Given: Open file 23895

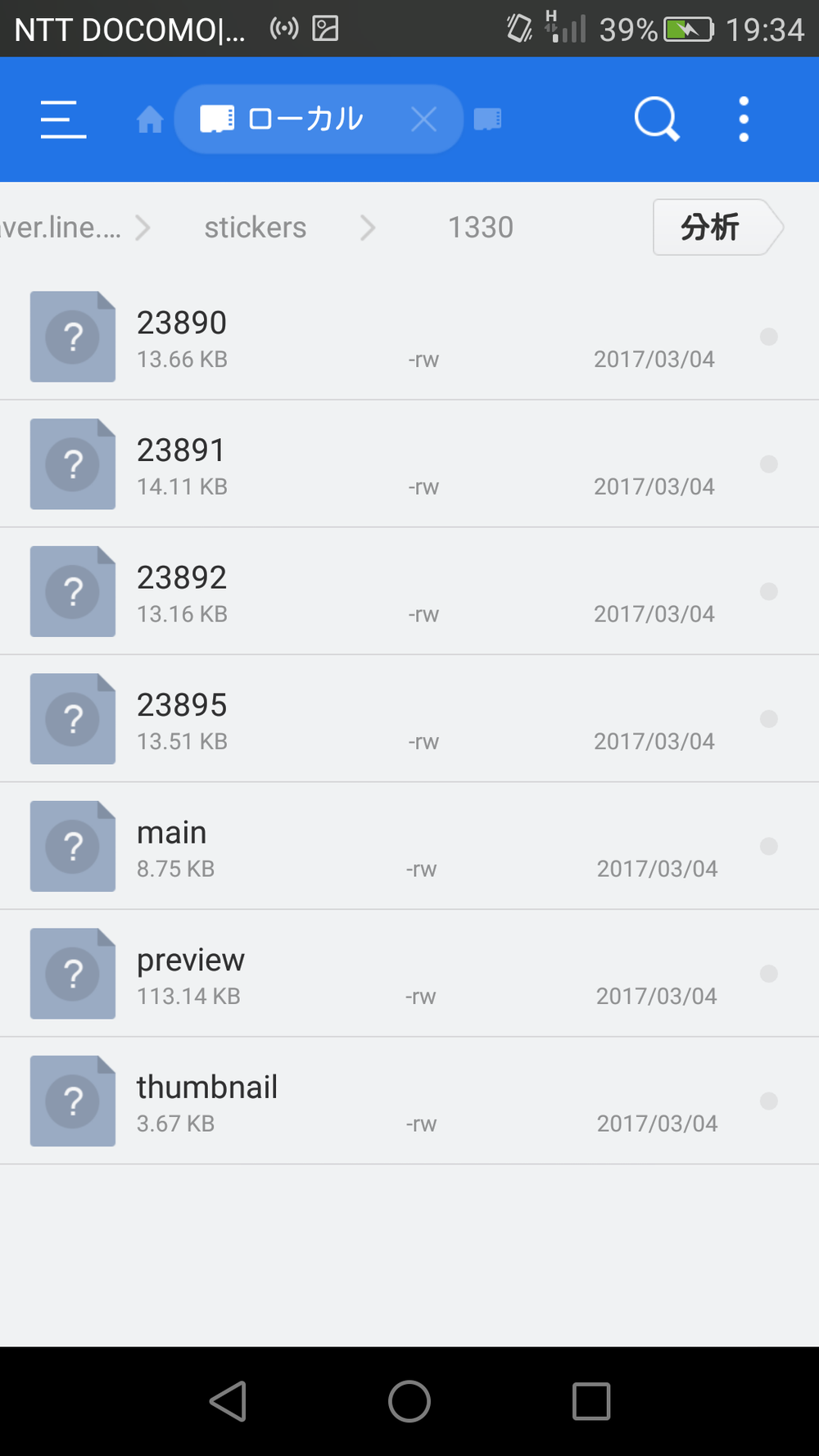Looking at the screenshot, I should click(x=409, y=719).
